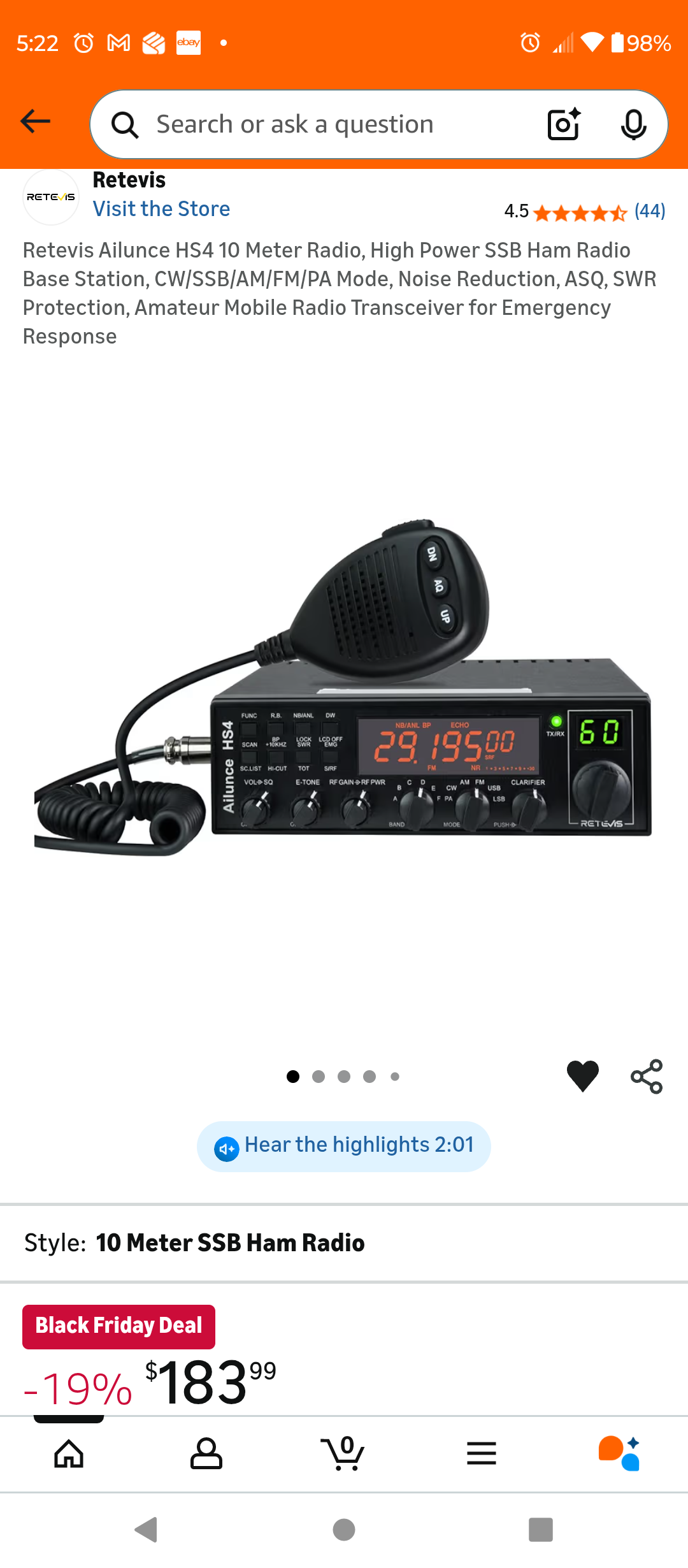
Task: Open the Visit the Store link
Action: (162, 208)
